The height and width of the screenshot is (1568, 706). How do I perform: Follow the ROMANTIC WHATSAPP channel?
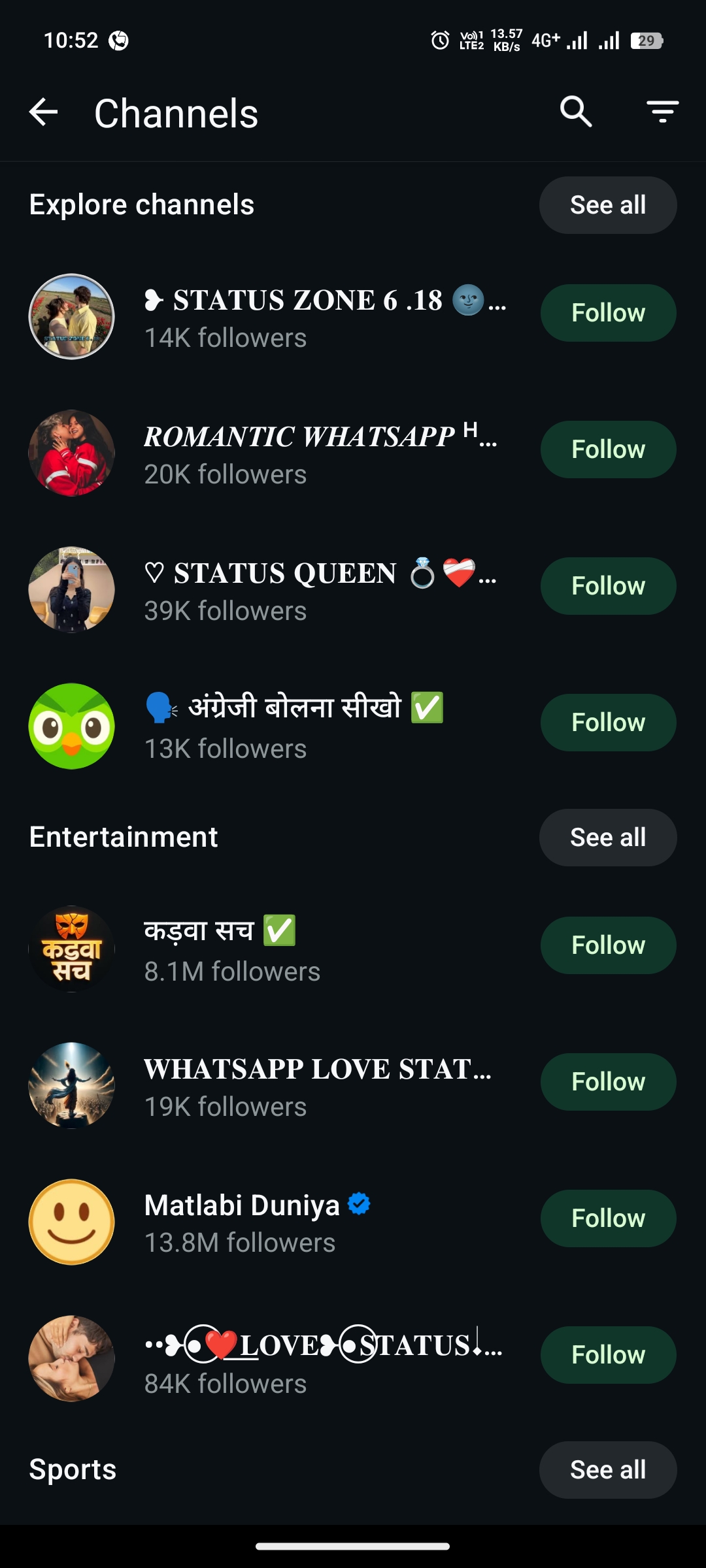(x=607, y=449)
